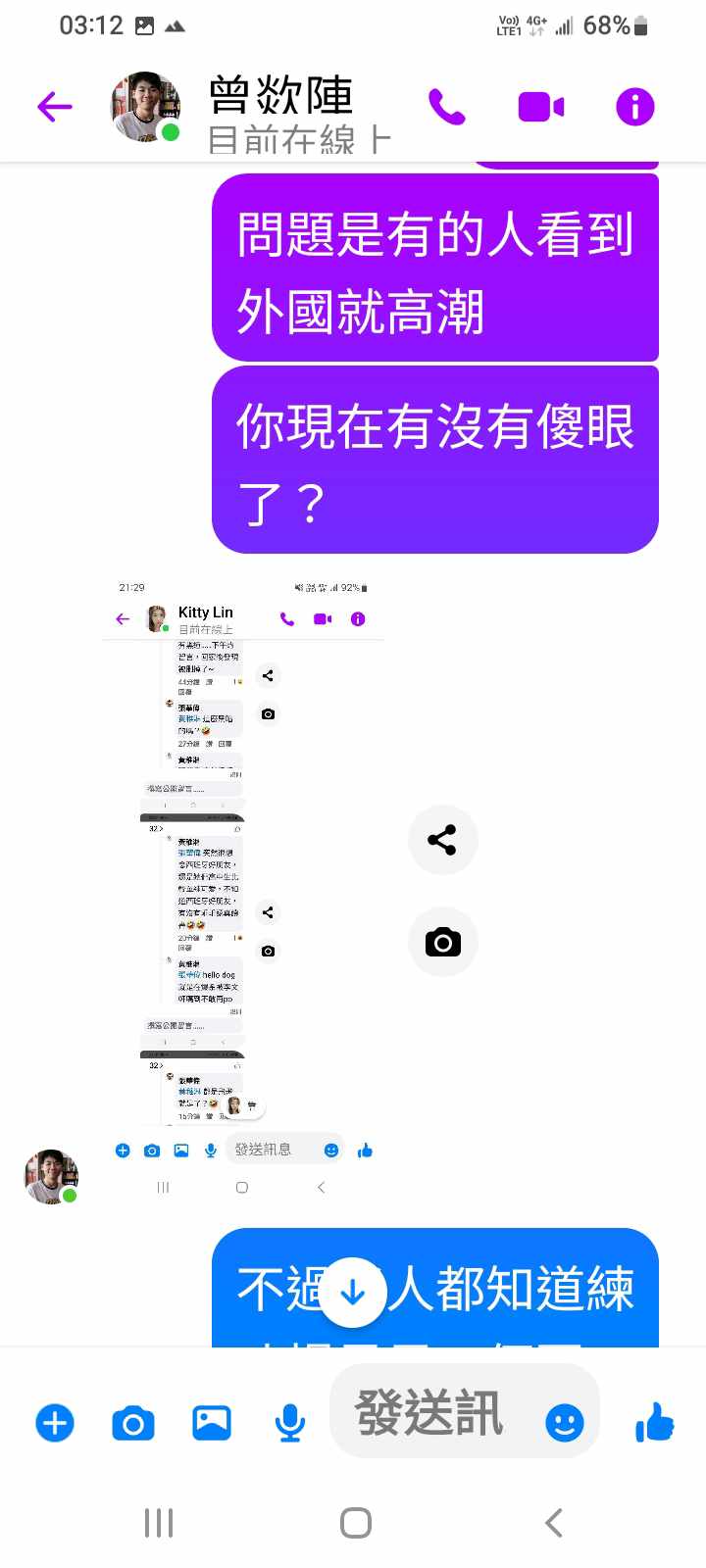706x1568 pixels.
Task: Focus the 發送訊息 text field
Action: point(431,1413)
